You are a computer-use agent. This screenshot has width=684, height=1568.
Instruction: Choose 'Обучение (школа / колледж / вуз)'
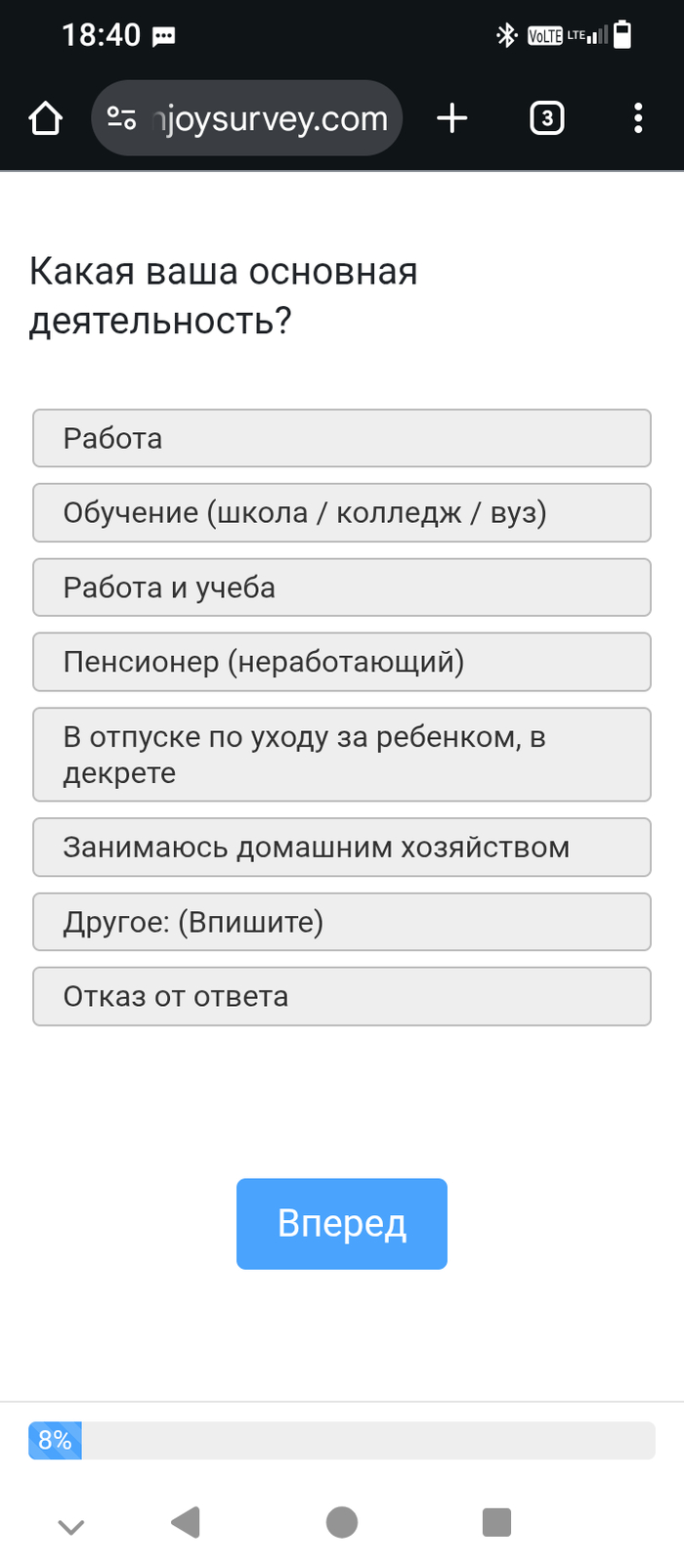(x=341, y=512)
